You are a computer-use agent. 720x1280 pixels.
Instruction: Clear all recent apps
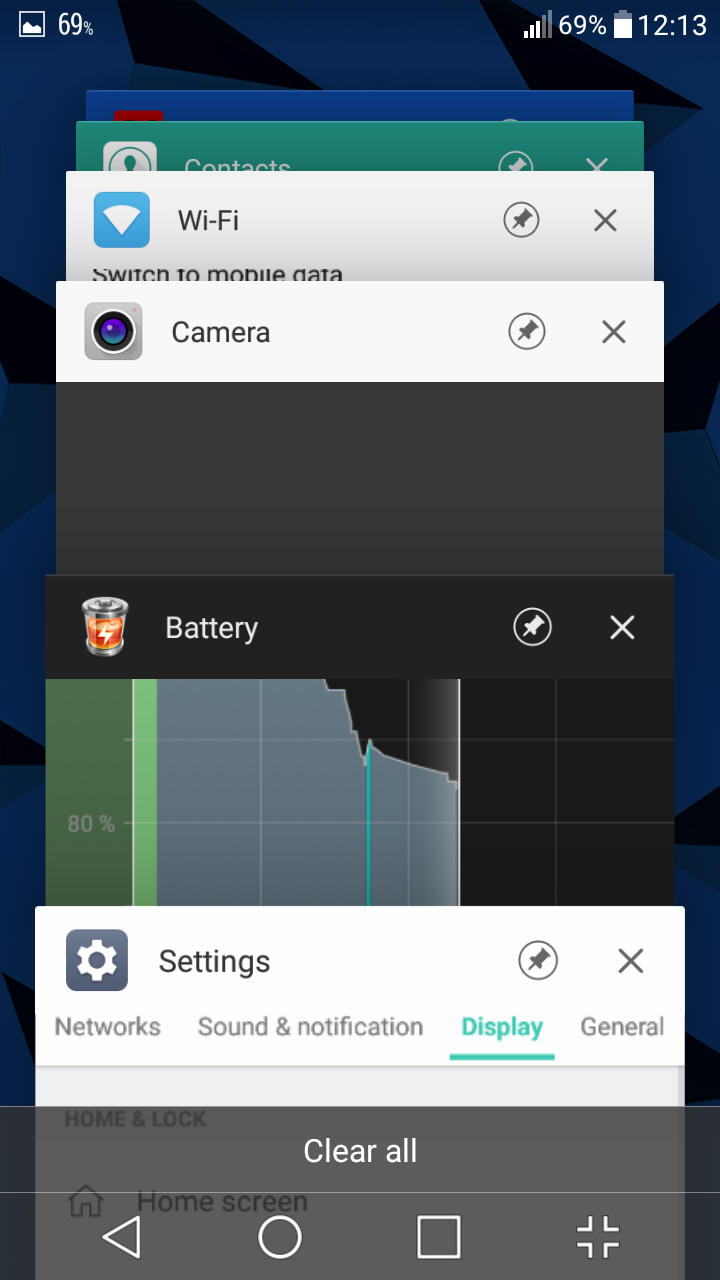pos(360,1150)
